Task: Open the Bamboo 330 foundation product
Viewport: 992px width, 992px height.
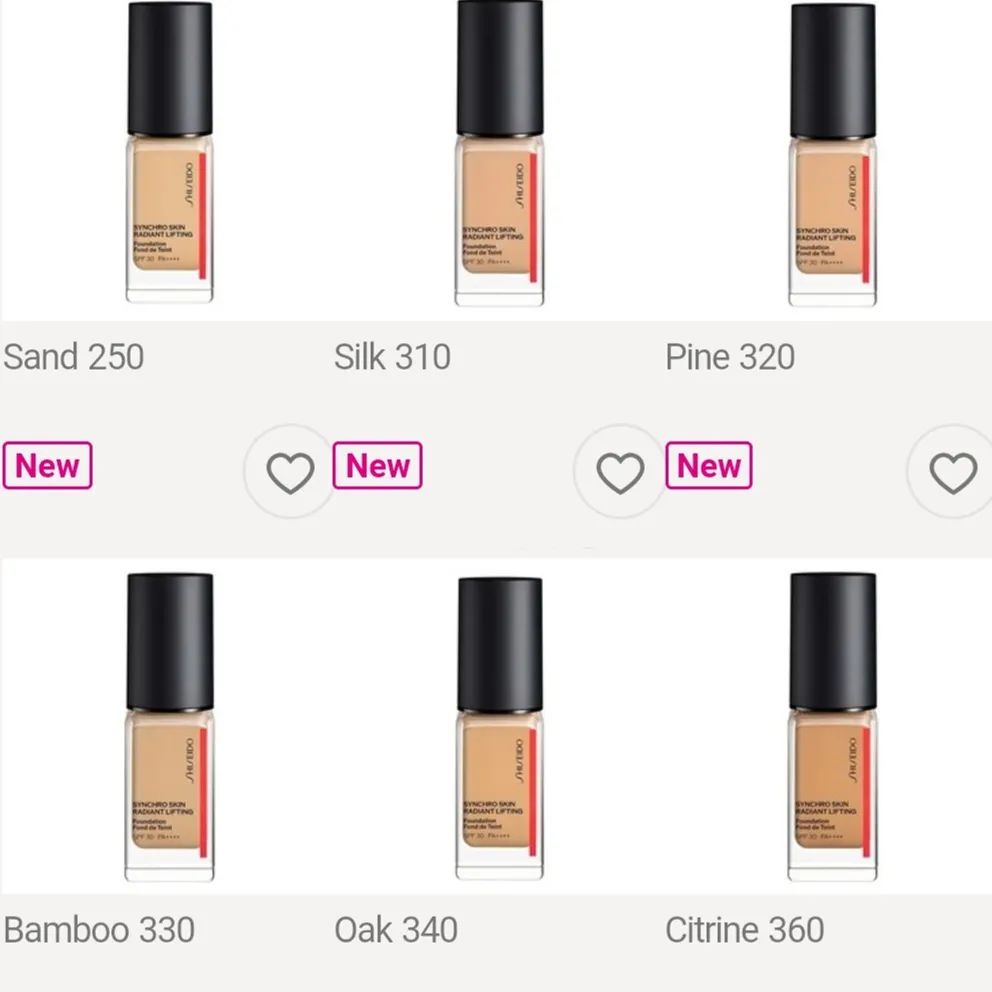Action: coord(170,727)
